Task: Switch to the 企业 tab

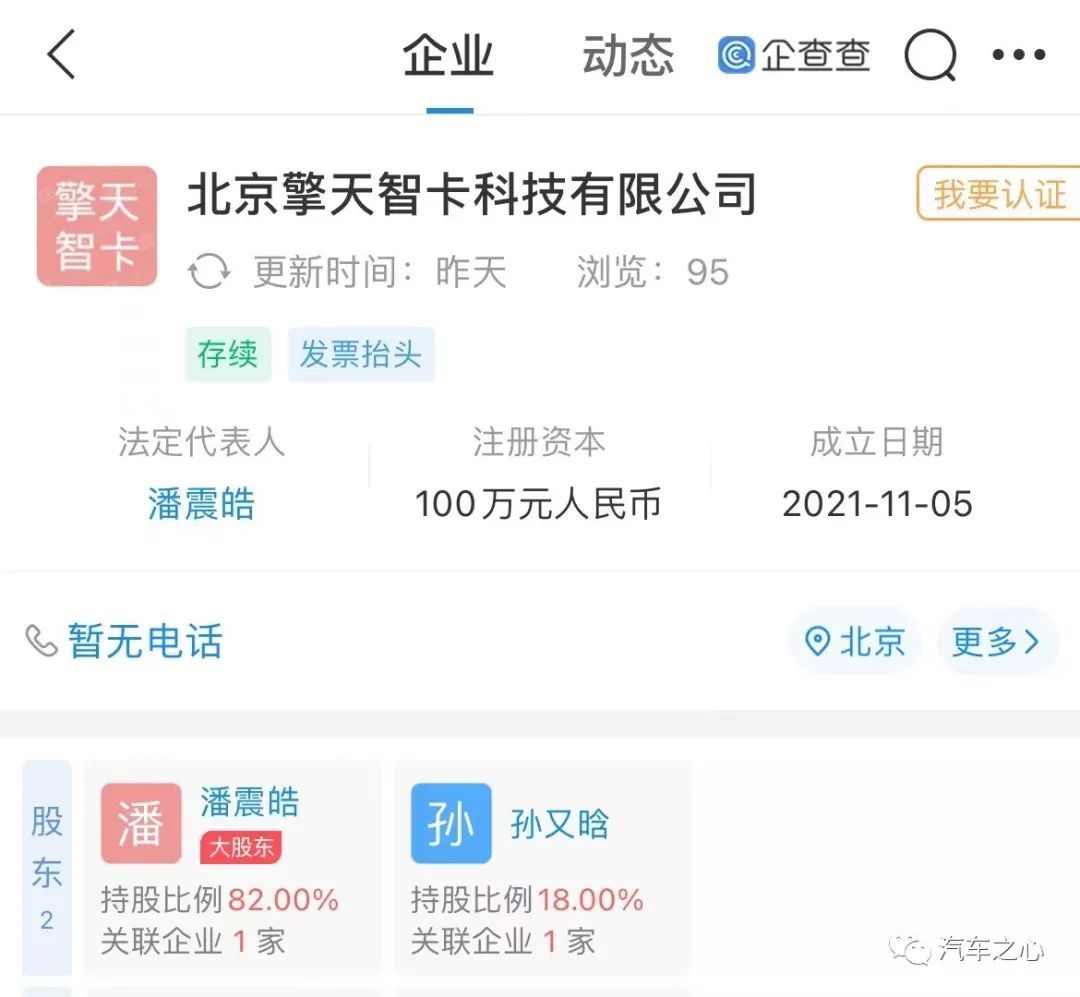Action: (x=448, y=56)
